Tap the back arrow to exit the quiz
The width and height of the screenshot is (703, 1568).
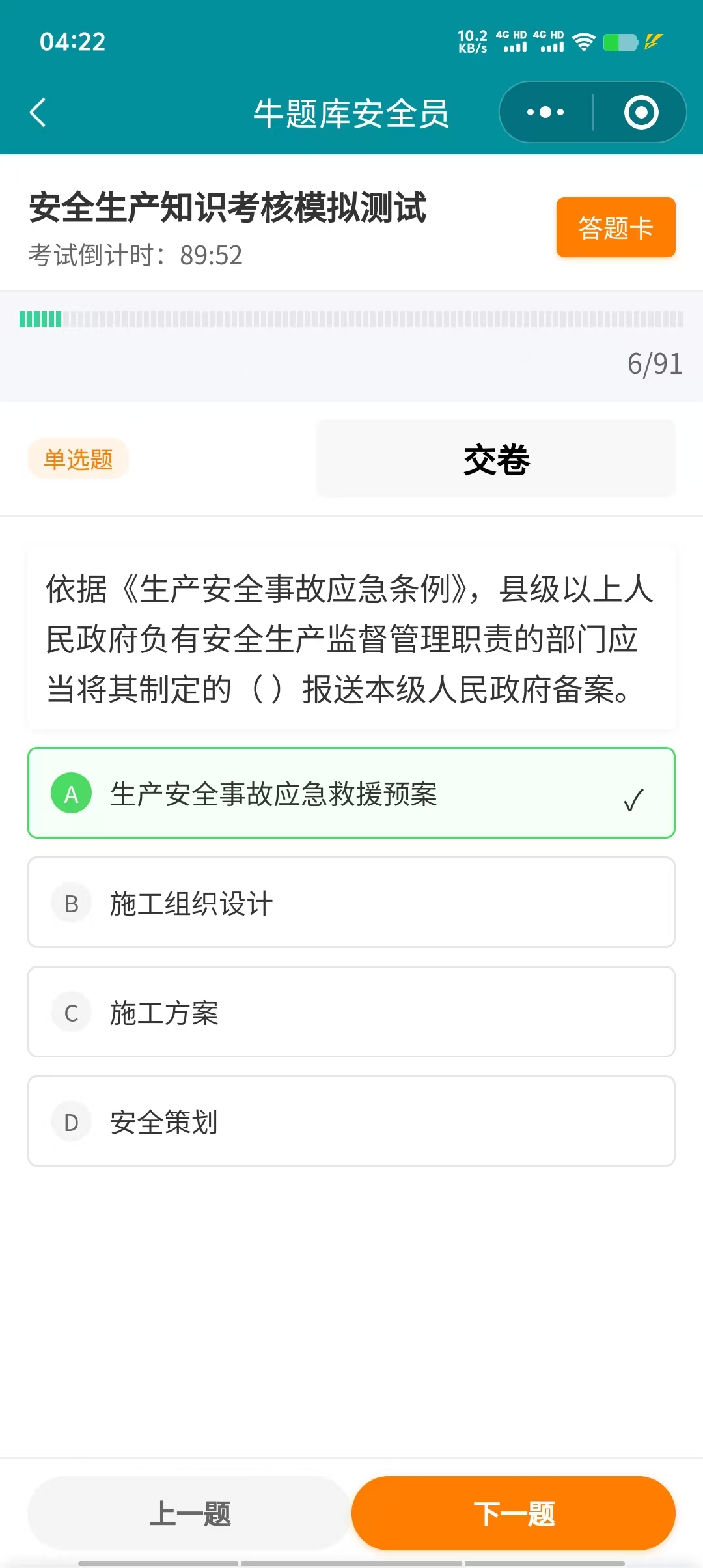(37, 112)
